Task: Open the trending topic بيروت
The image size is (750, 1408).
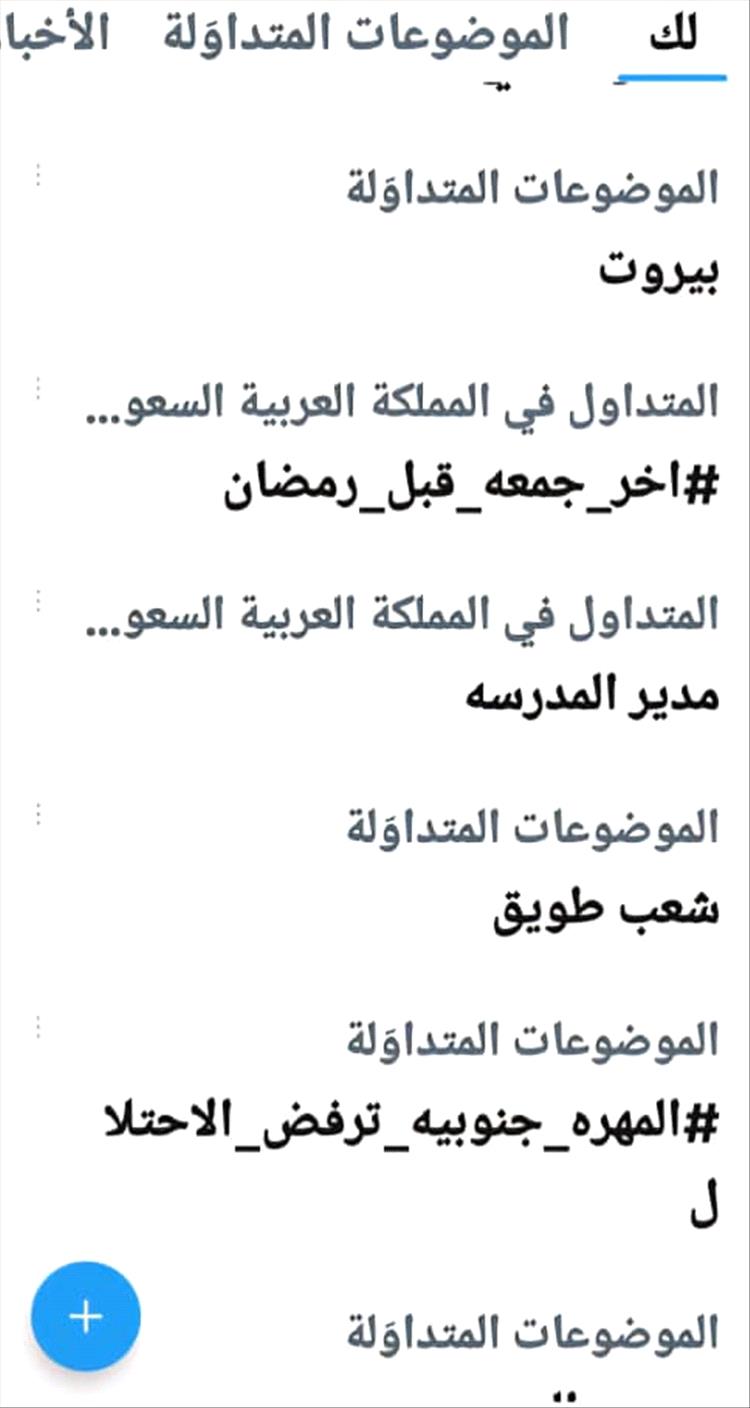Action: click(657, 272)
